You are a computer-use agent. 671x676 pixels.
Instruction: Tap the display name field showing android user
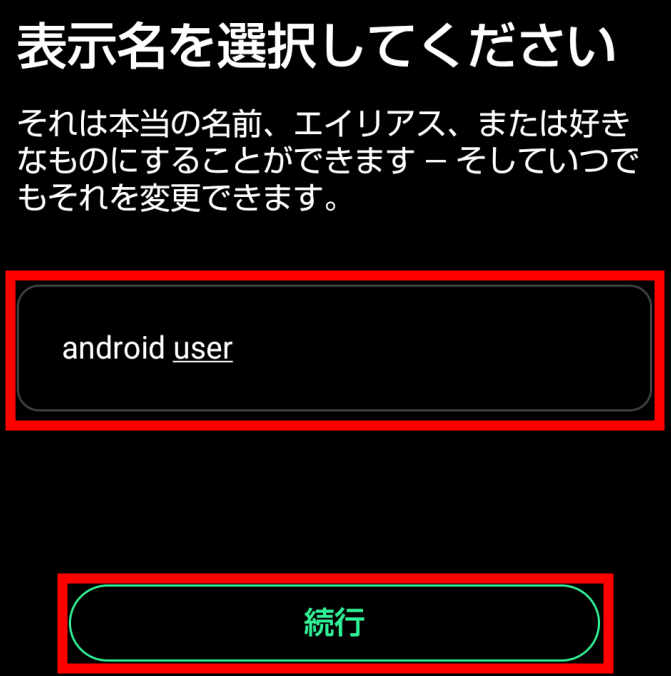point(334,348)
